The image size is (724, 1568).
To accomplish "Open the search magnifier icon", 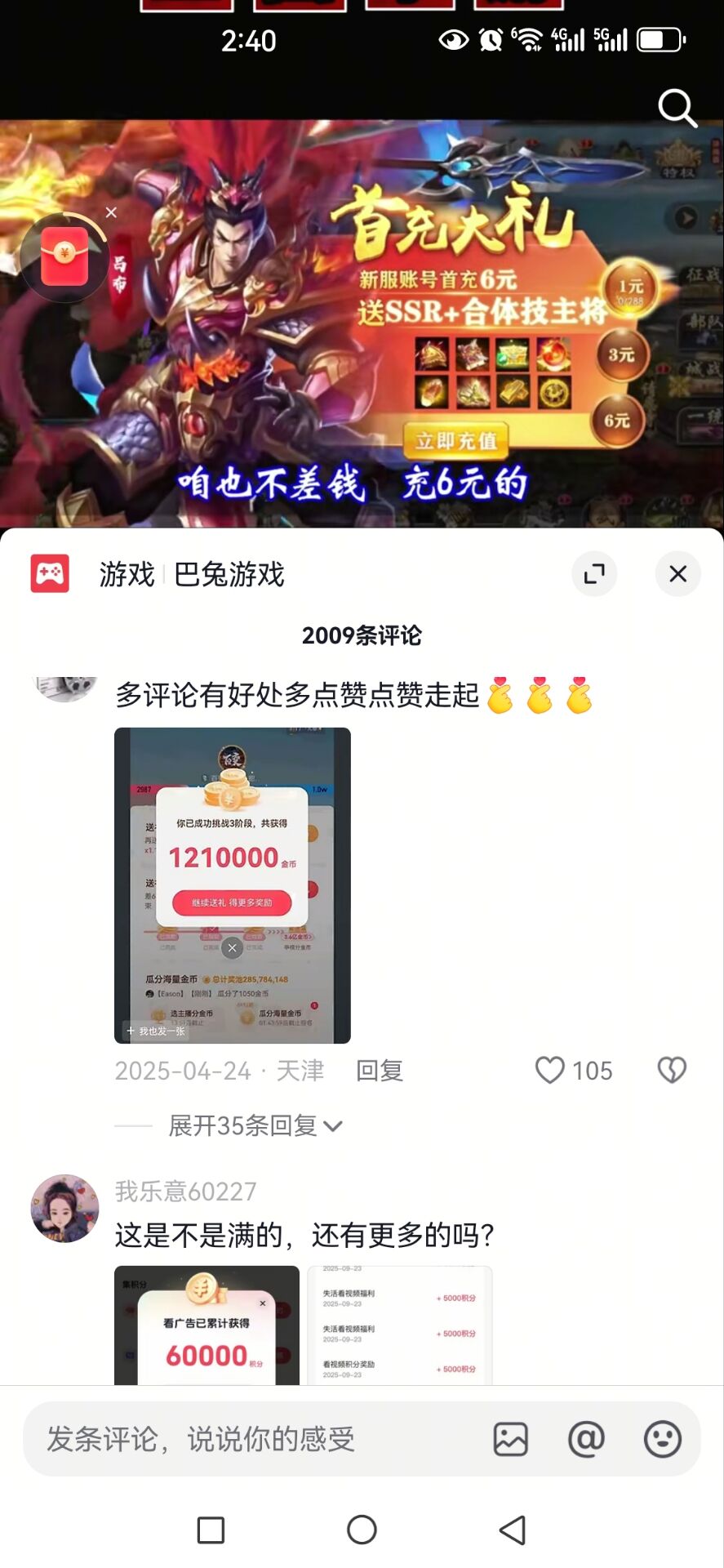I will click(677, 108).
